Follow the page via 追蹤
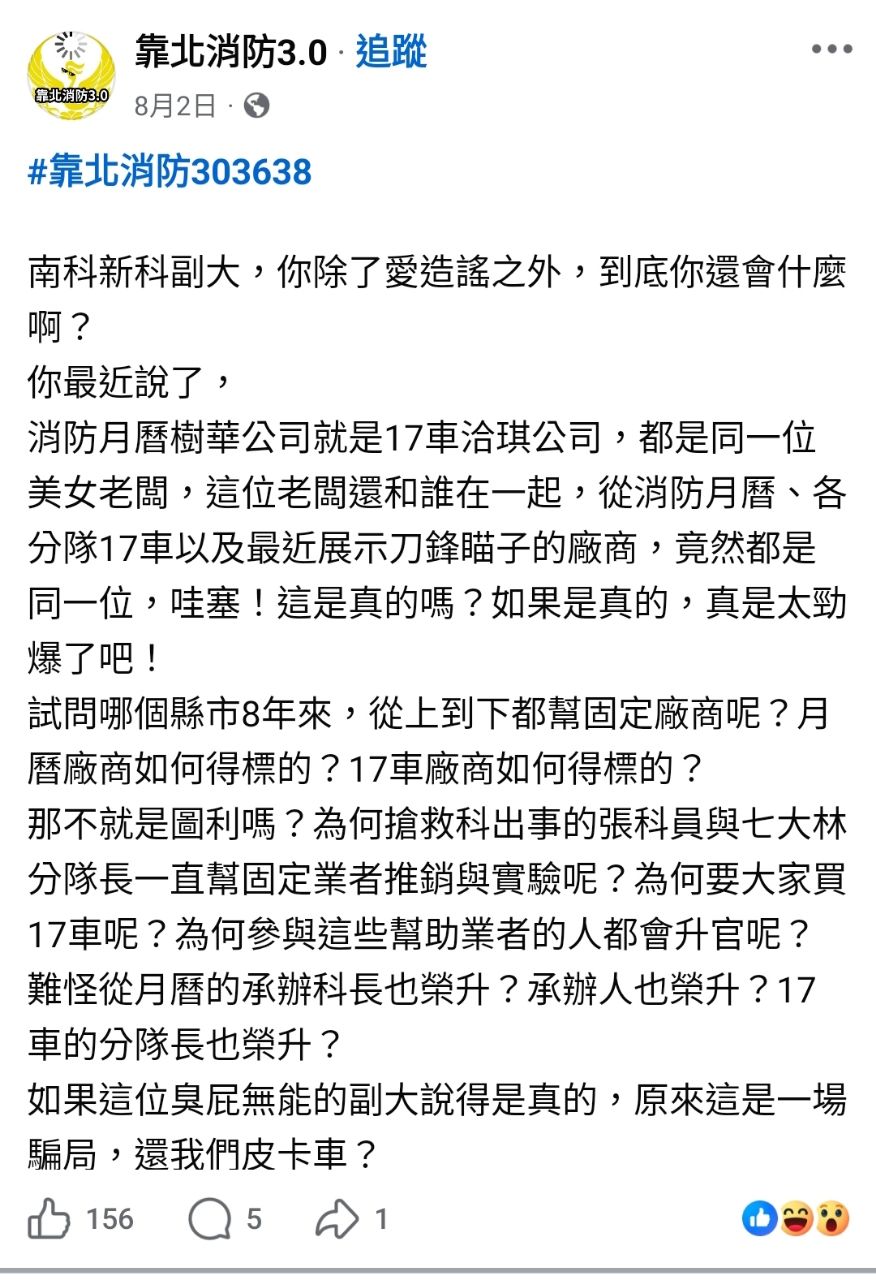The width and height of the screenshot is (876, 1280). (x=391, y=52)
